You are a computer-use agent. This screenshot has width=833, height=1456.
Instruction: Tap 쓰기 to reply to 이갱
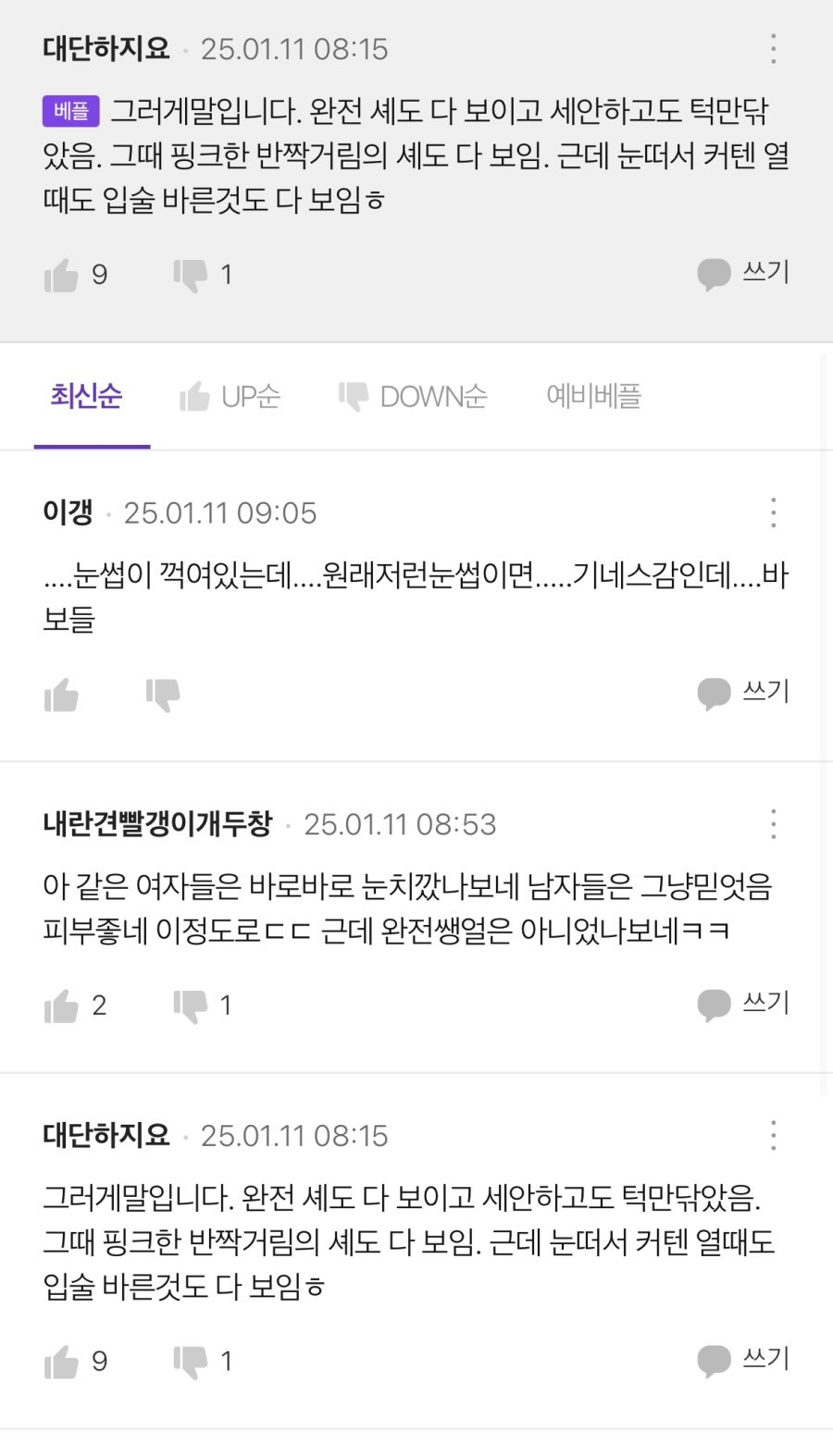tap(743, 692)
